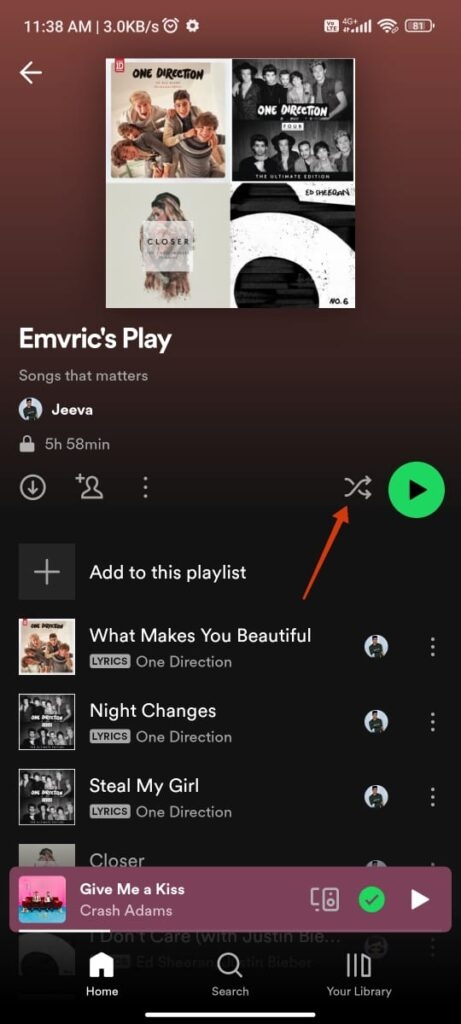The image size is (461, 1024).
Task: Open options for Steal My Girl
Action: tap(432, 797)
